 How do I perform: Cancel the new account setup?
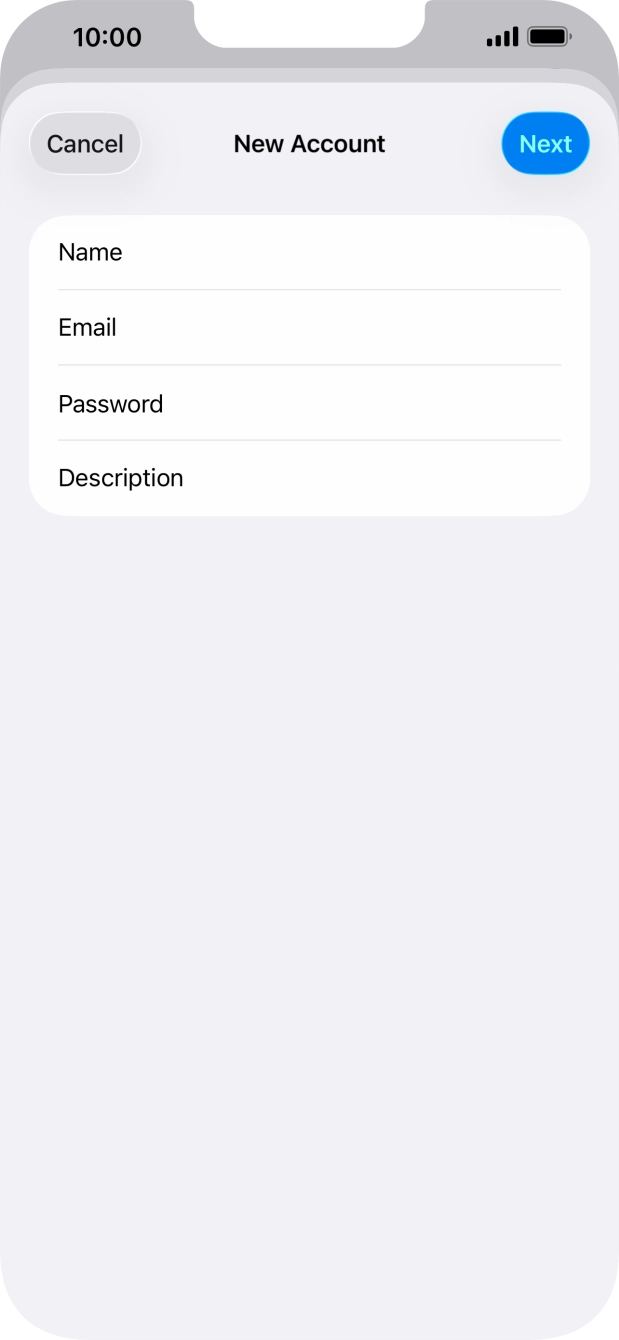[85, 144]
